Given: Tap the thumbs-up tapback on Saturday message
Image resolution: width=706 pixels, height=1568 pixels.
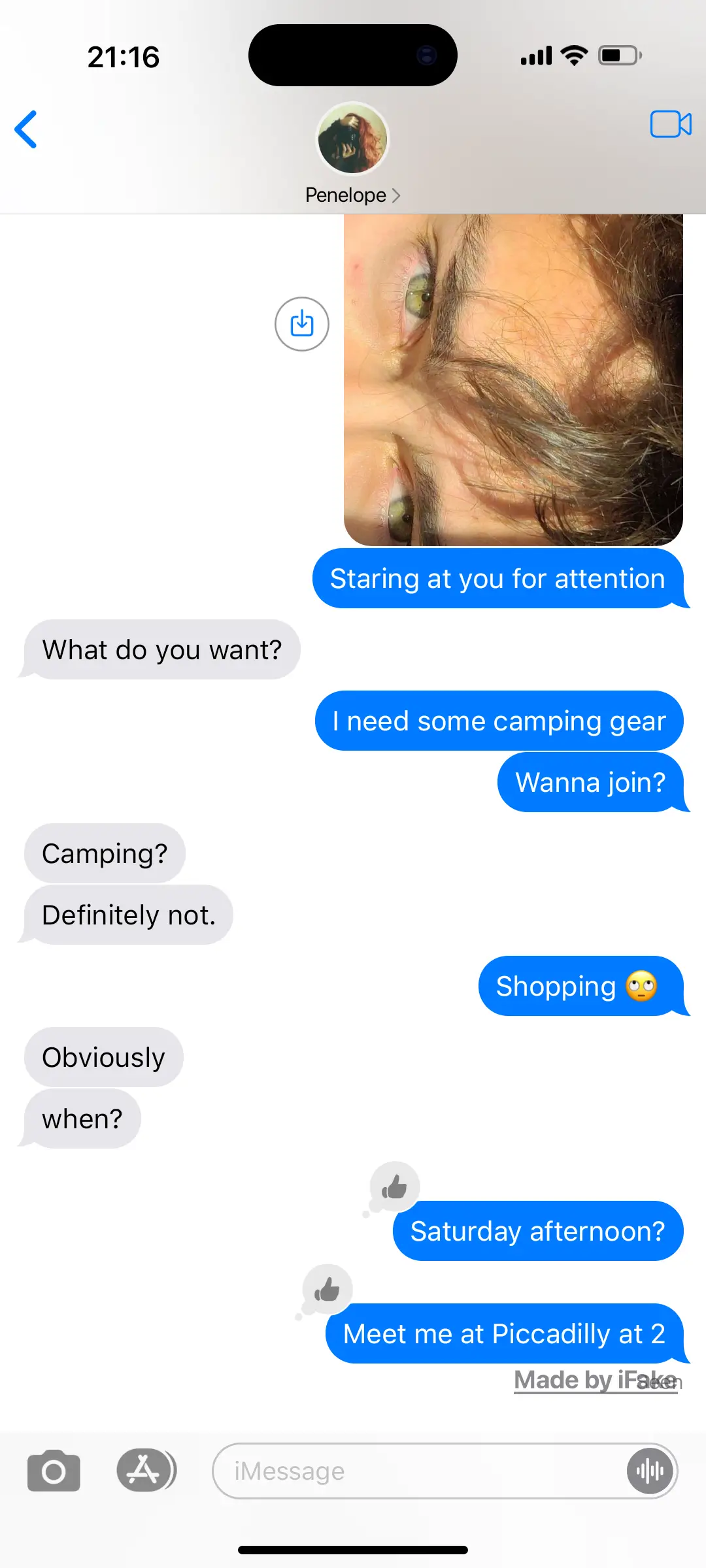Looking at the screenshot, I should click(x=392, y=1186).
